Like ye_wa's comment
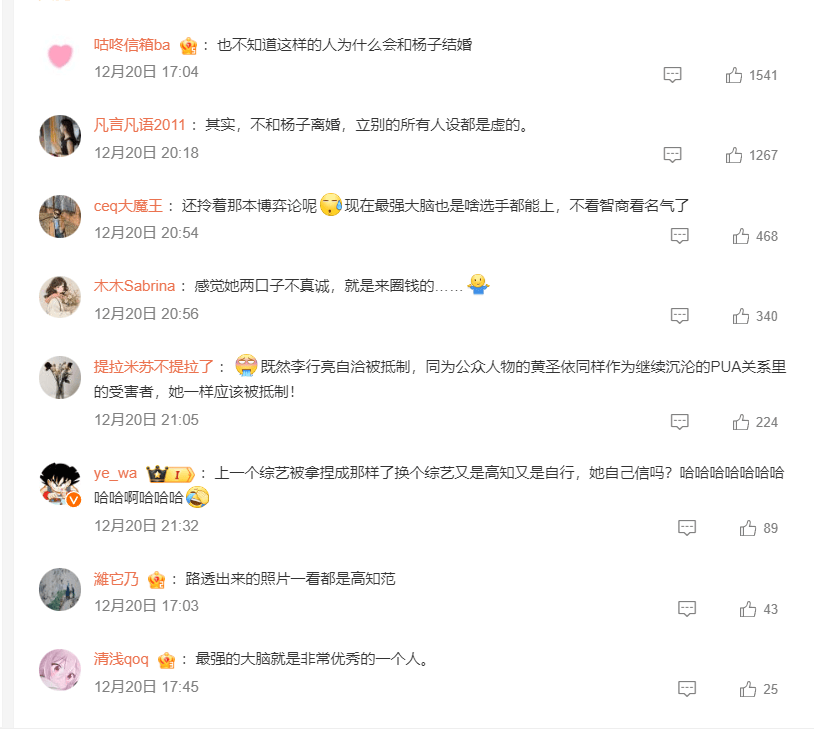The image size is (814, 732). point(748,528)
